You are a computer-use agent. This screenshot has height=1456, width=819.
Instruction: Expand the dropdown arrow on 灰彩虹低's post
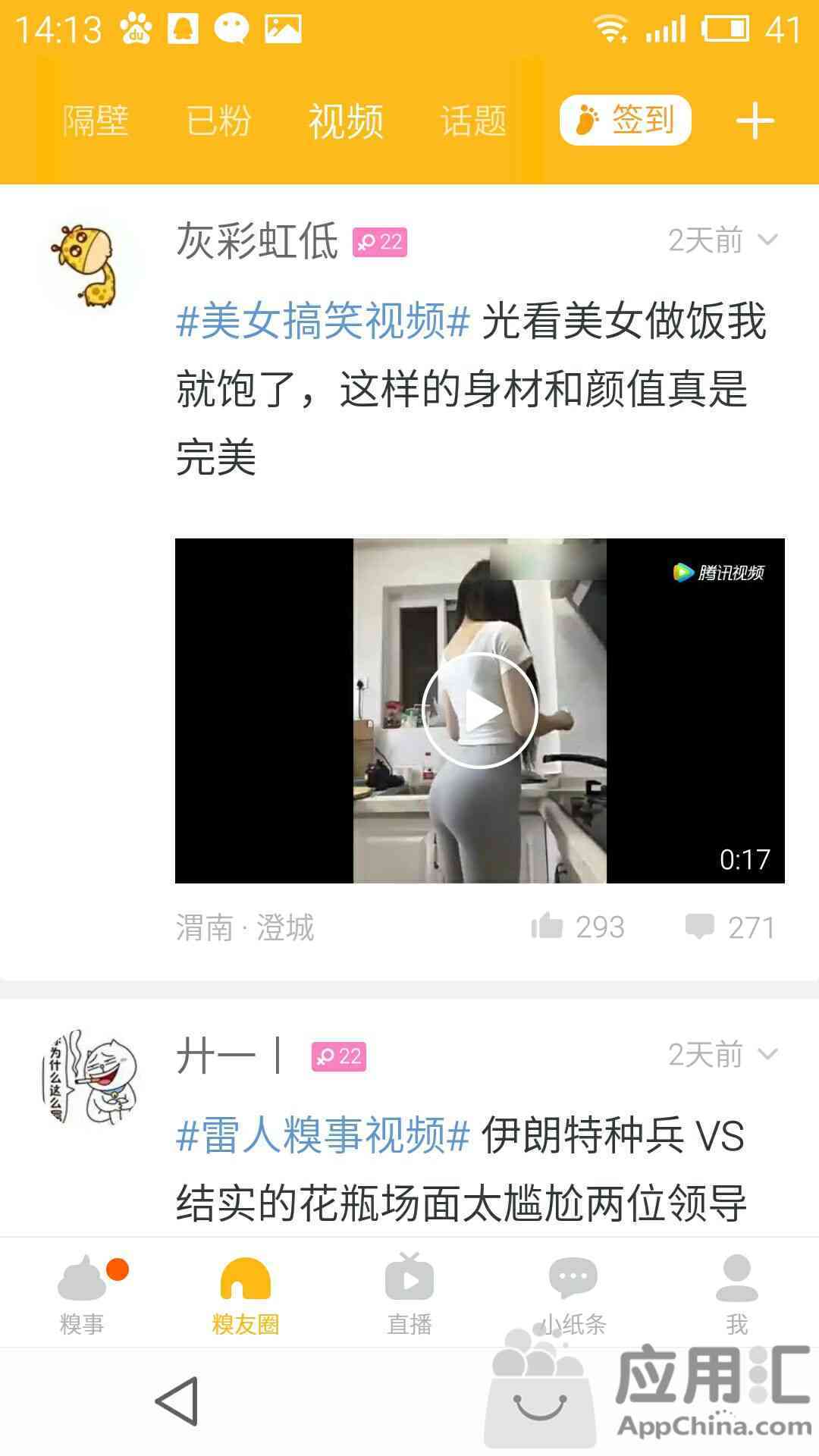(767, 240)
